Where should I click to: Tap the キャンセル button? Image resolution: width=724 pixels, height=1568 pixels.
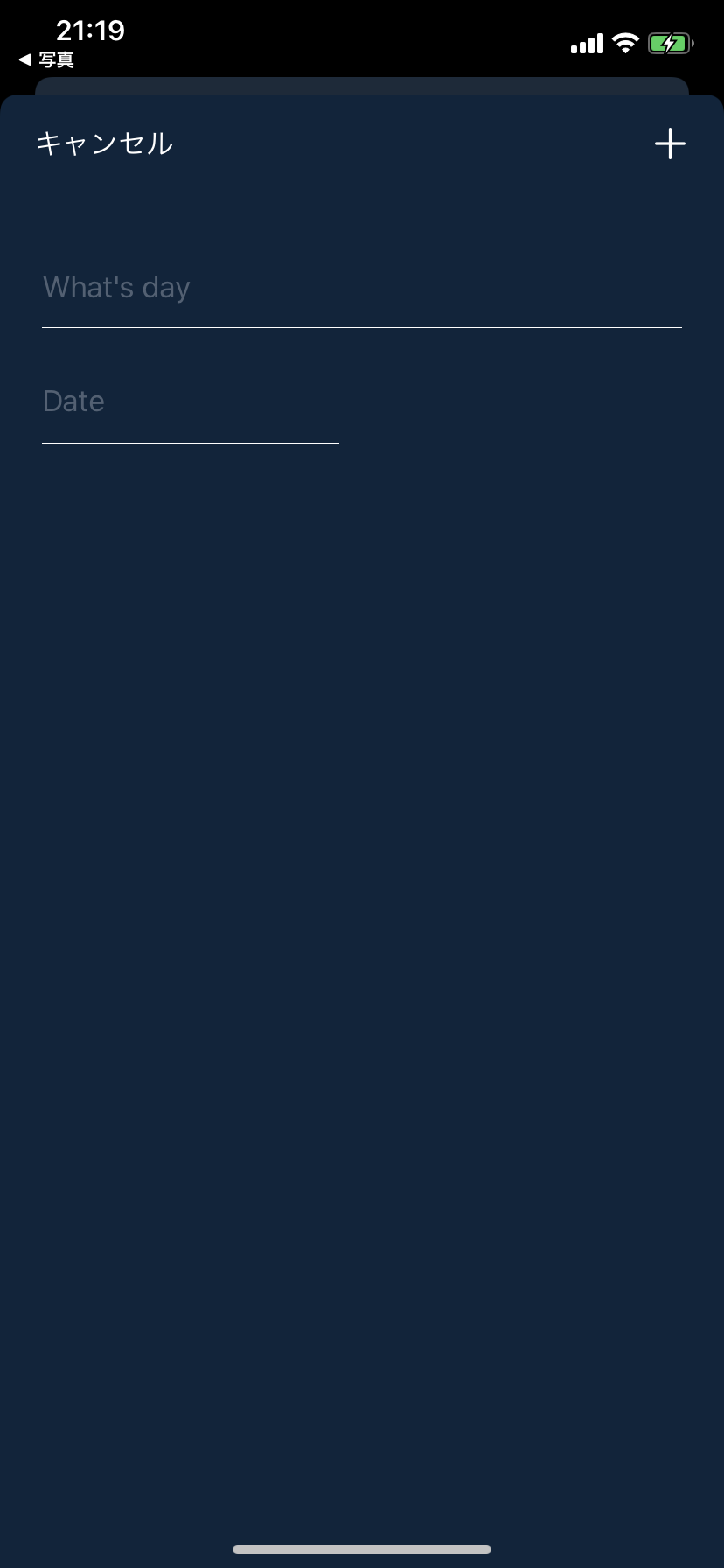[x=104, y=143]
